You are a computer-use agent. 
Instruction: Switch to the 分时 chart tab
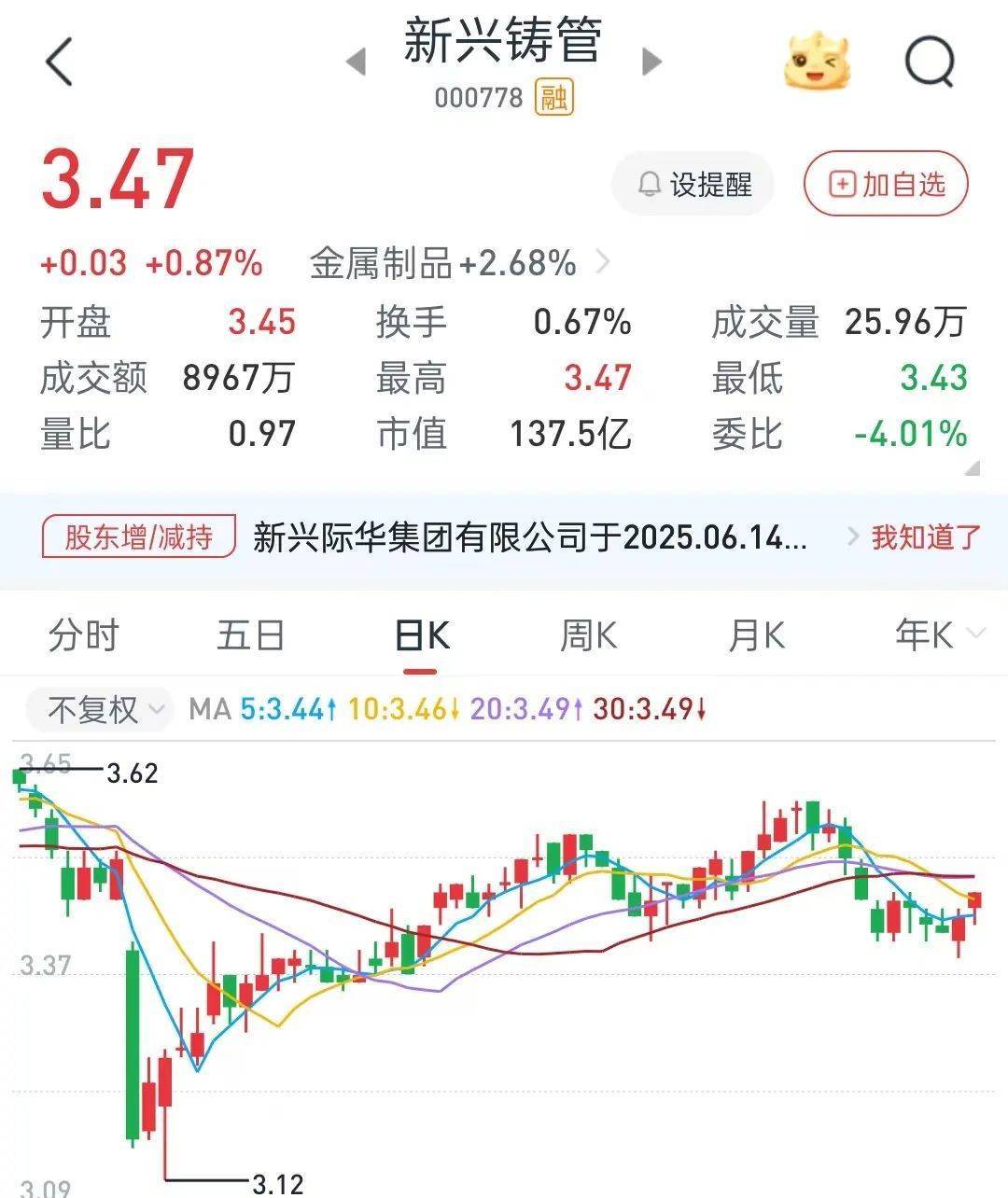click(84, 636)
